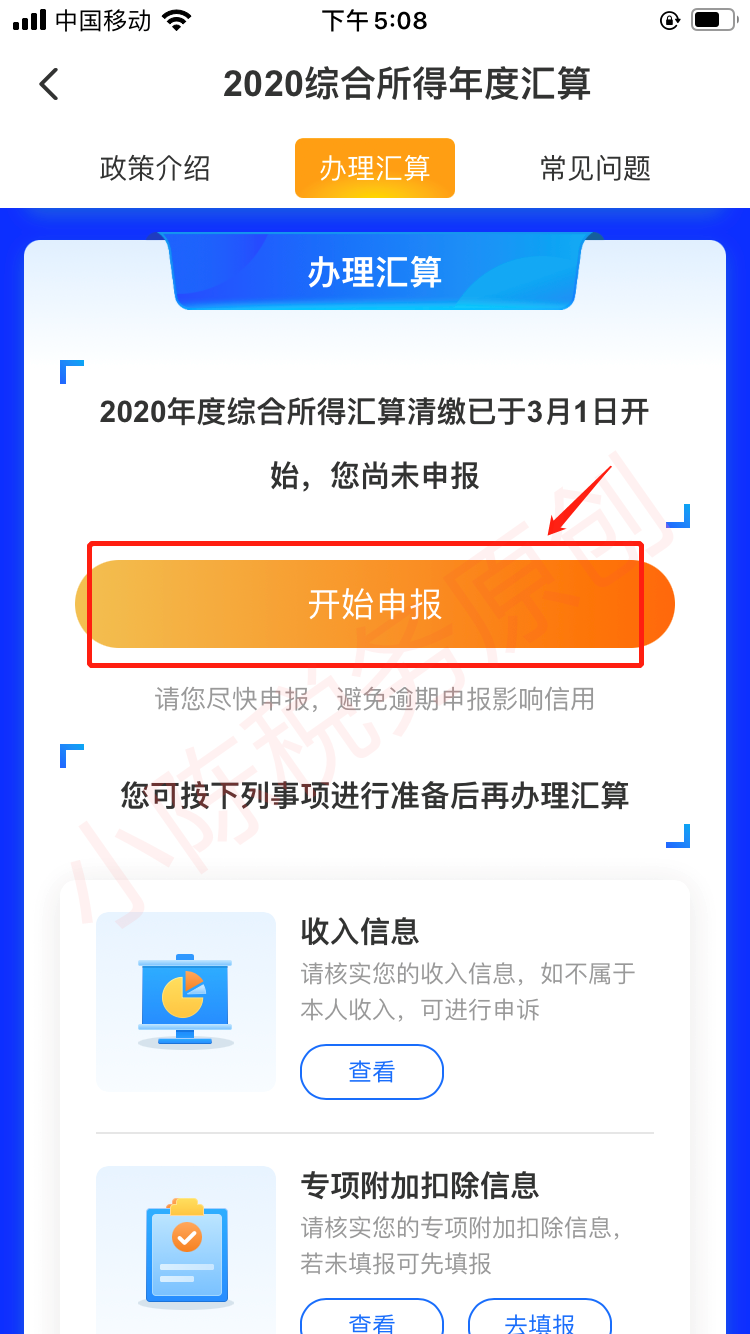This screenshot has height=1334, width=750.
Task: Tap 去填报 for 专项附加扣除信息
Action: [x=540, y=1316]
